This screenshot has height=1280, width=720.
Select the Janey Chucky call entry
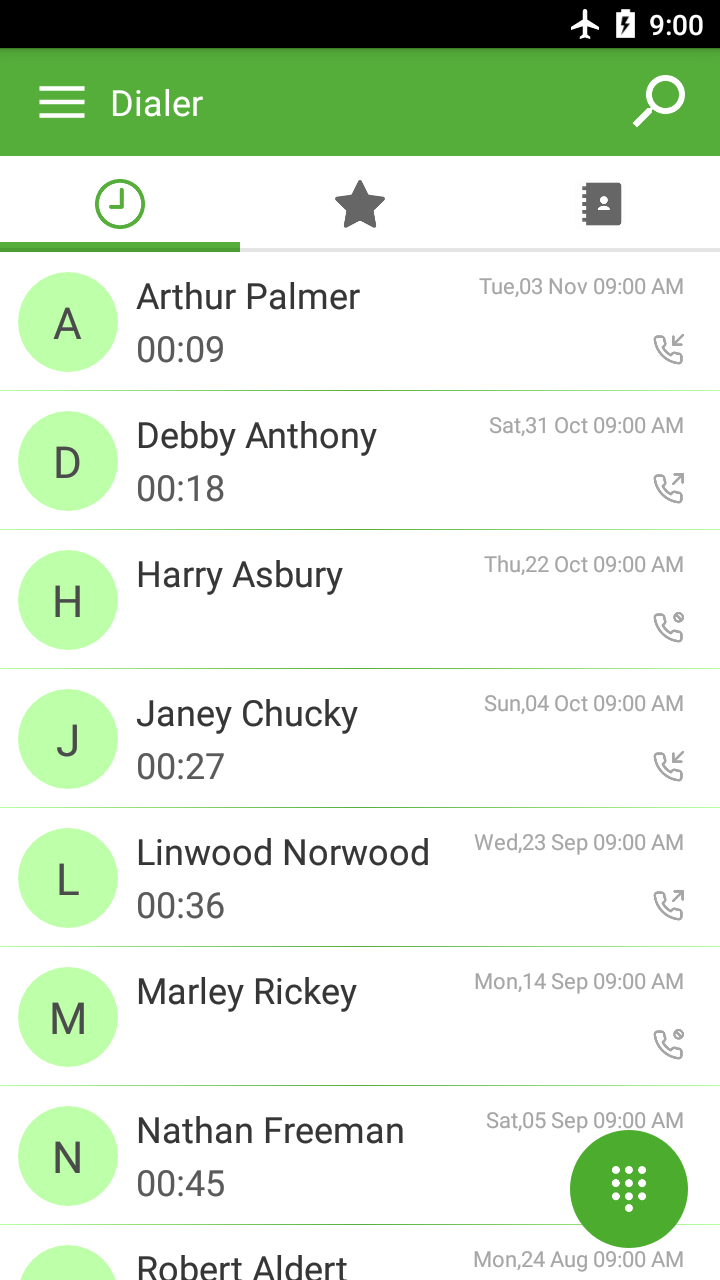(300, 738)
